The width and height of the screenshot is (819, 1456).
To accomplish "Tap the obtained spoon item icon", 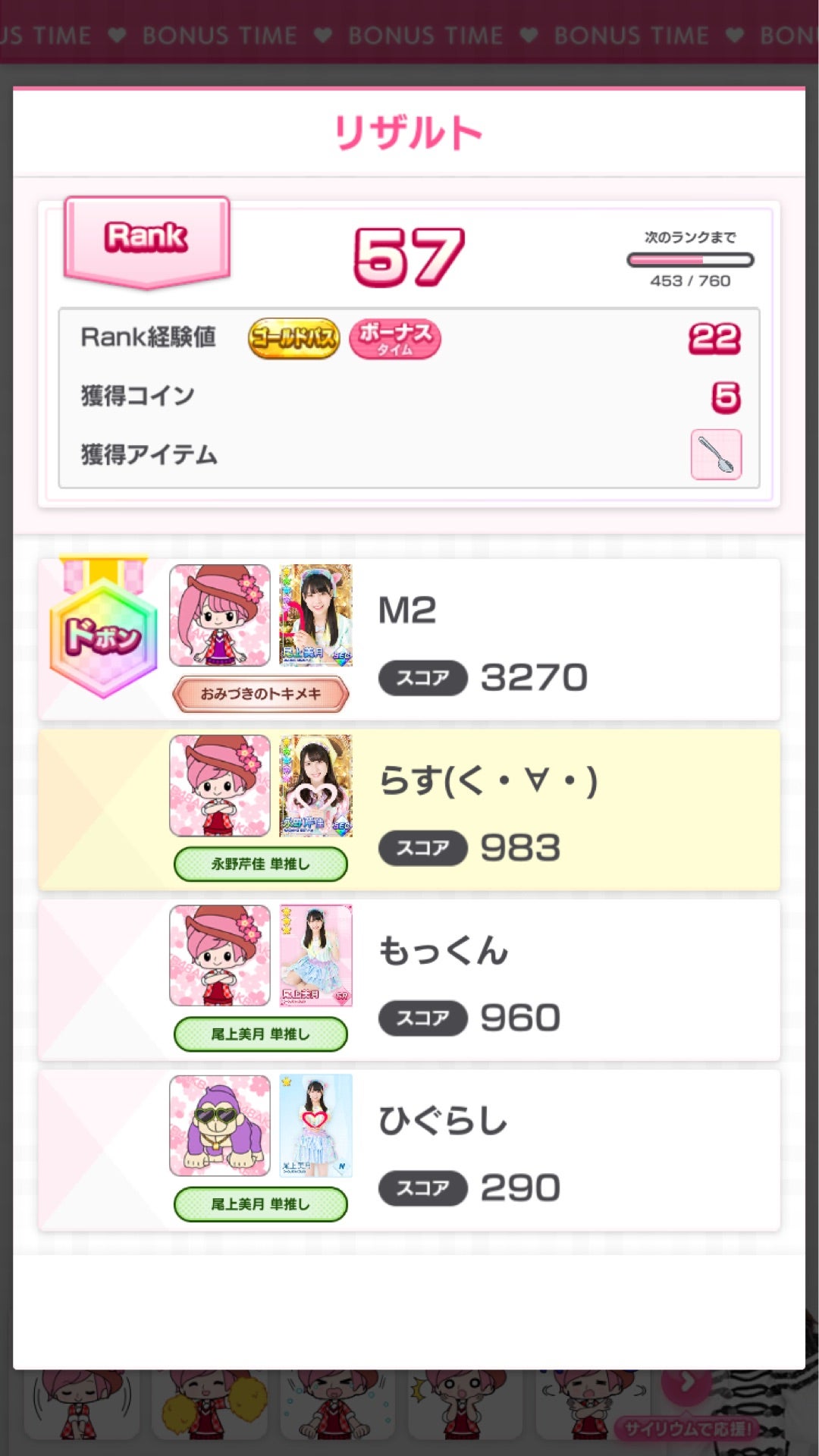I will [715, 454].
